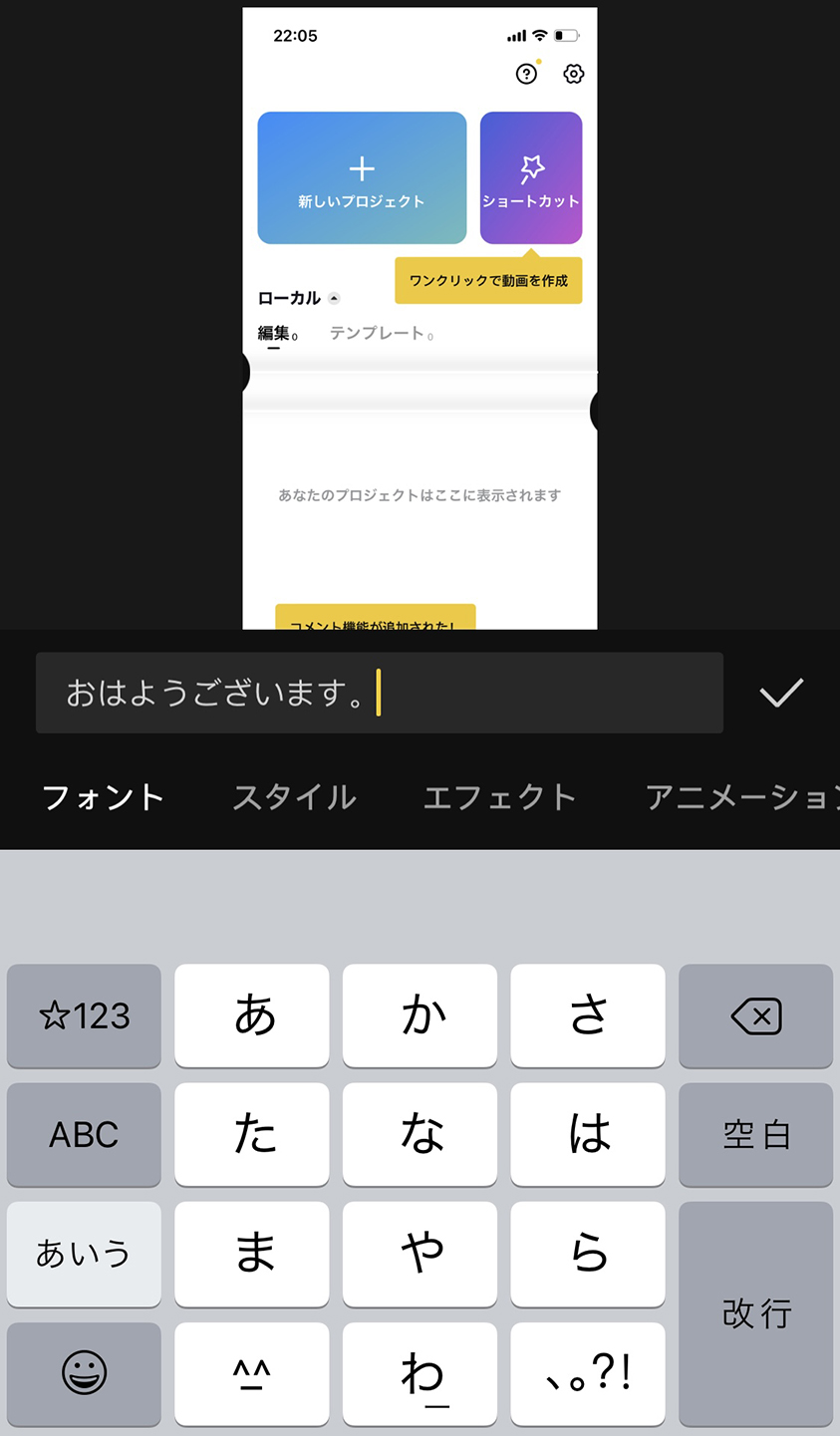Image resolution: width=840 pixels, height=1436 pixels.
Task: Switch to the アニメーション tab
Action: point(742,797)
